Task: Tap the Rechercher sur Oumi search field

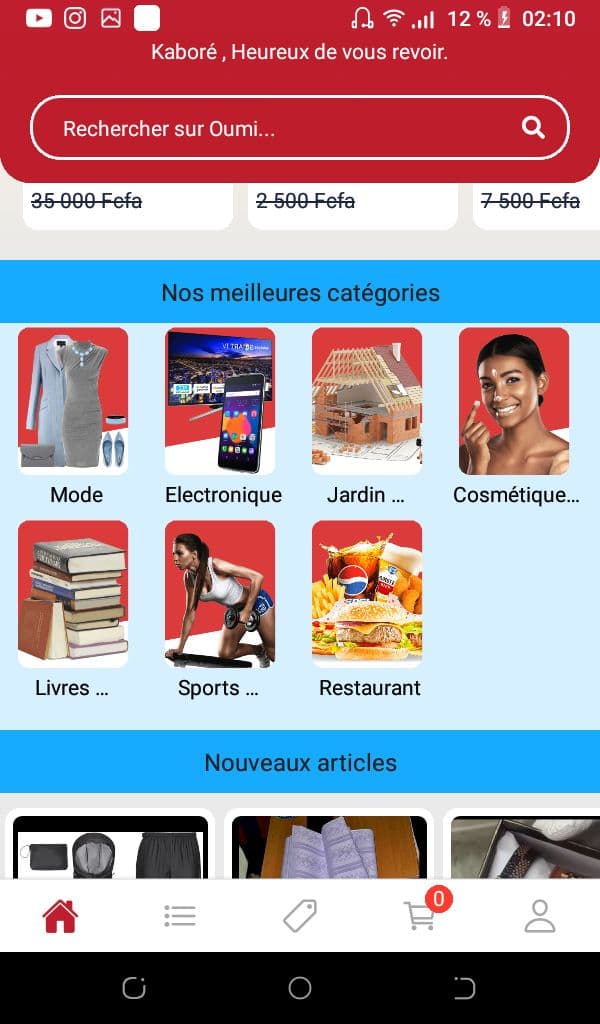Action: [280, 128]
